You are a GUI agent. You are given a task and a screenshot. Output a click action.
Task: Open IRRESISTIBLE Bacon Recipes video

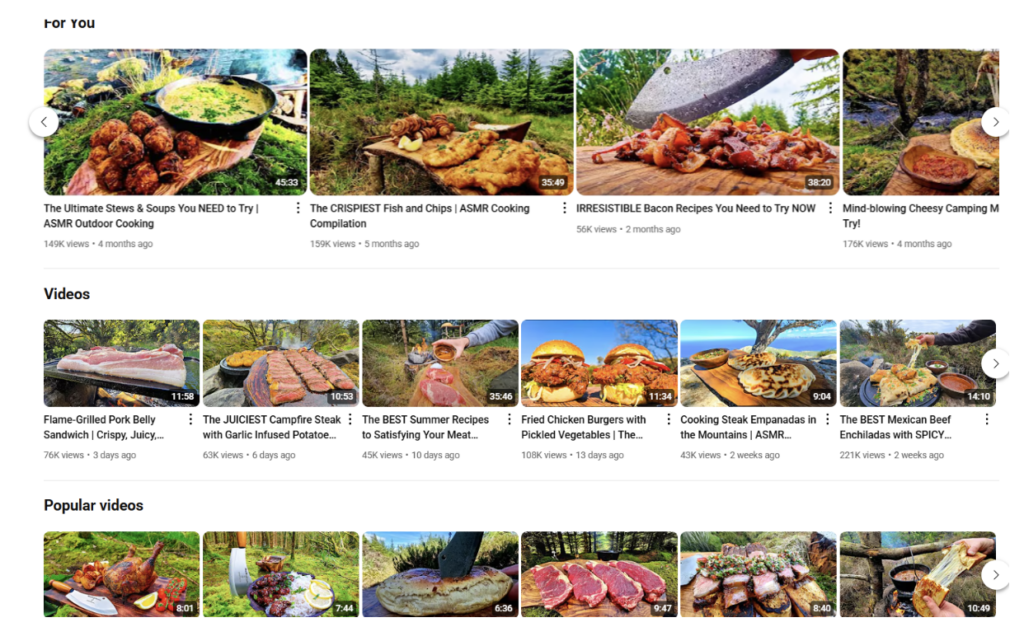pyautogui.click(x=707, y=122)
